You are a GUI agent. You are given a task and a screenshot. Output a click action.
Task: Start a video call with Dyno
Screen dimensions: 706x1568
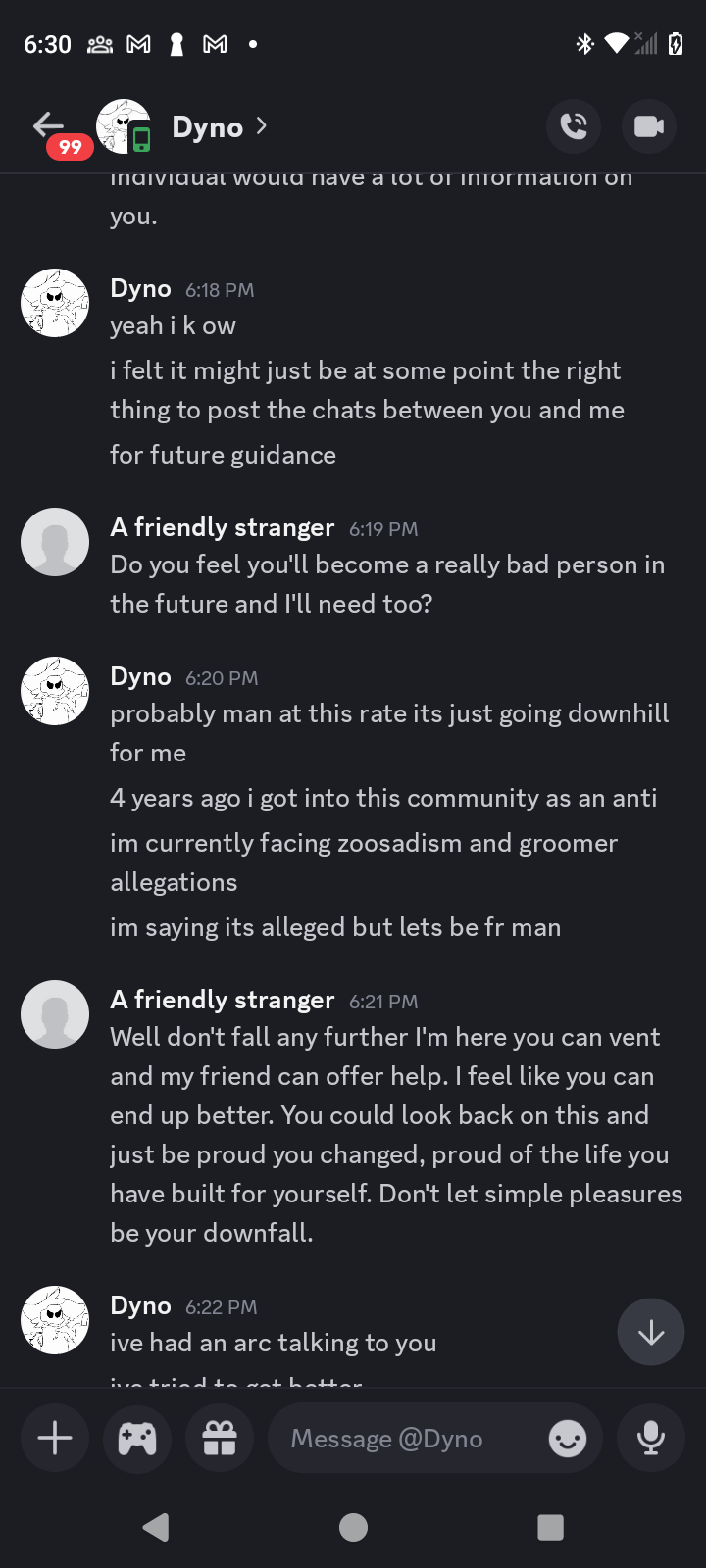[x=649, y=126]
